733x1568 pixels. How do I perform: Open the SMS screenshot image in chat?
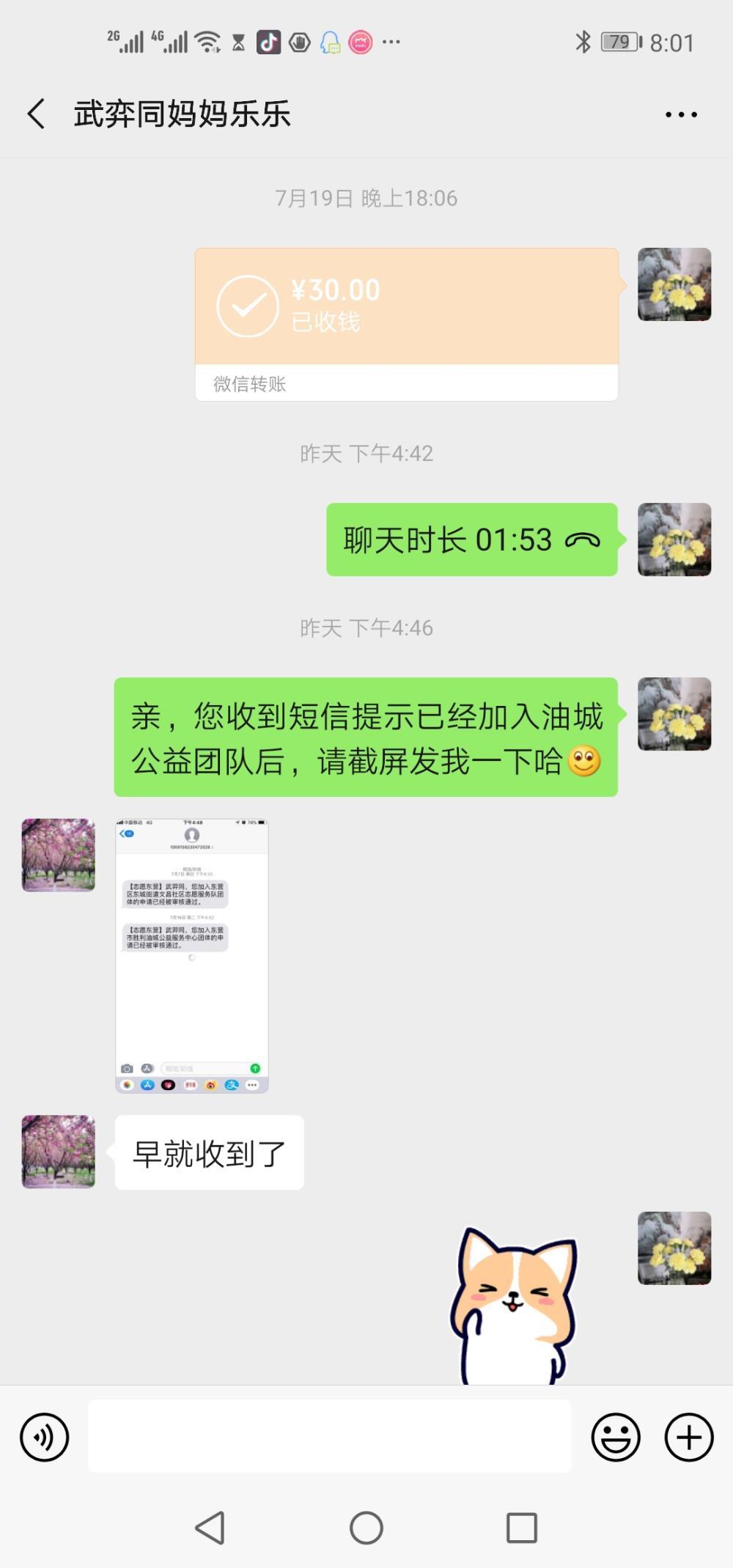tap(192, 956)
